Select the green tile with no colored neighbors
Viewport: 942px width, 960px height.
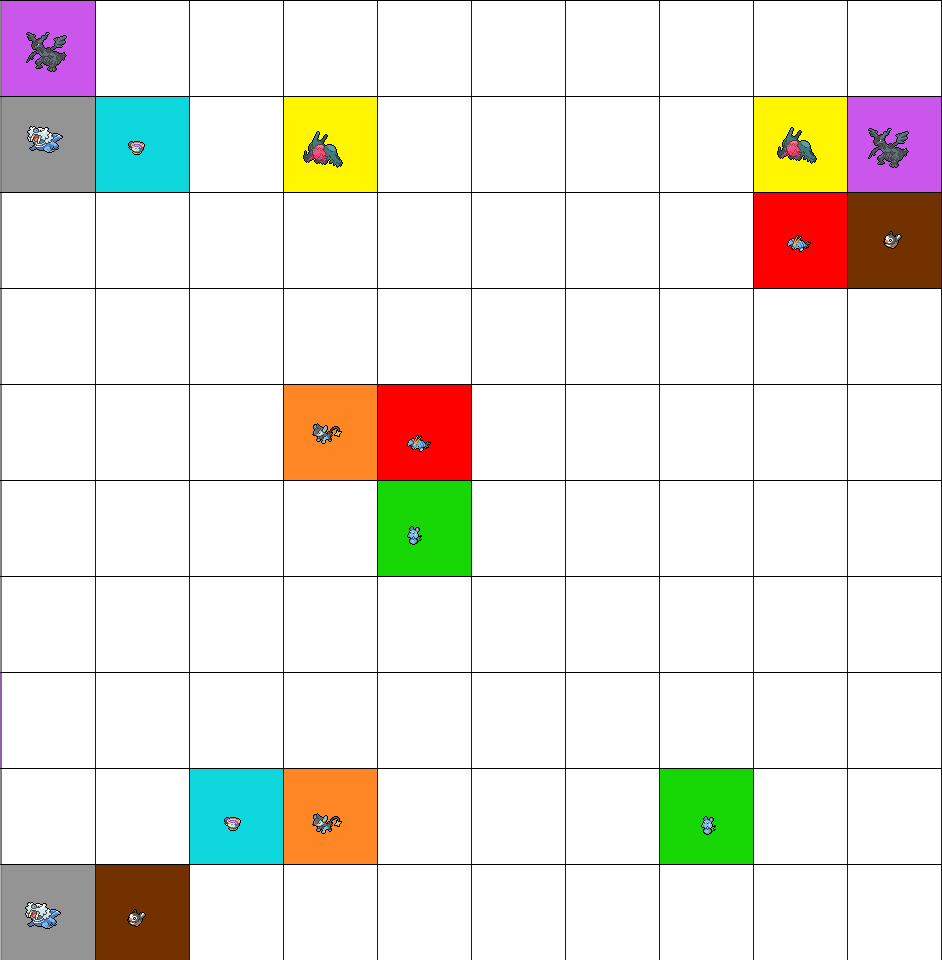pos(705,816)
